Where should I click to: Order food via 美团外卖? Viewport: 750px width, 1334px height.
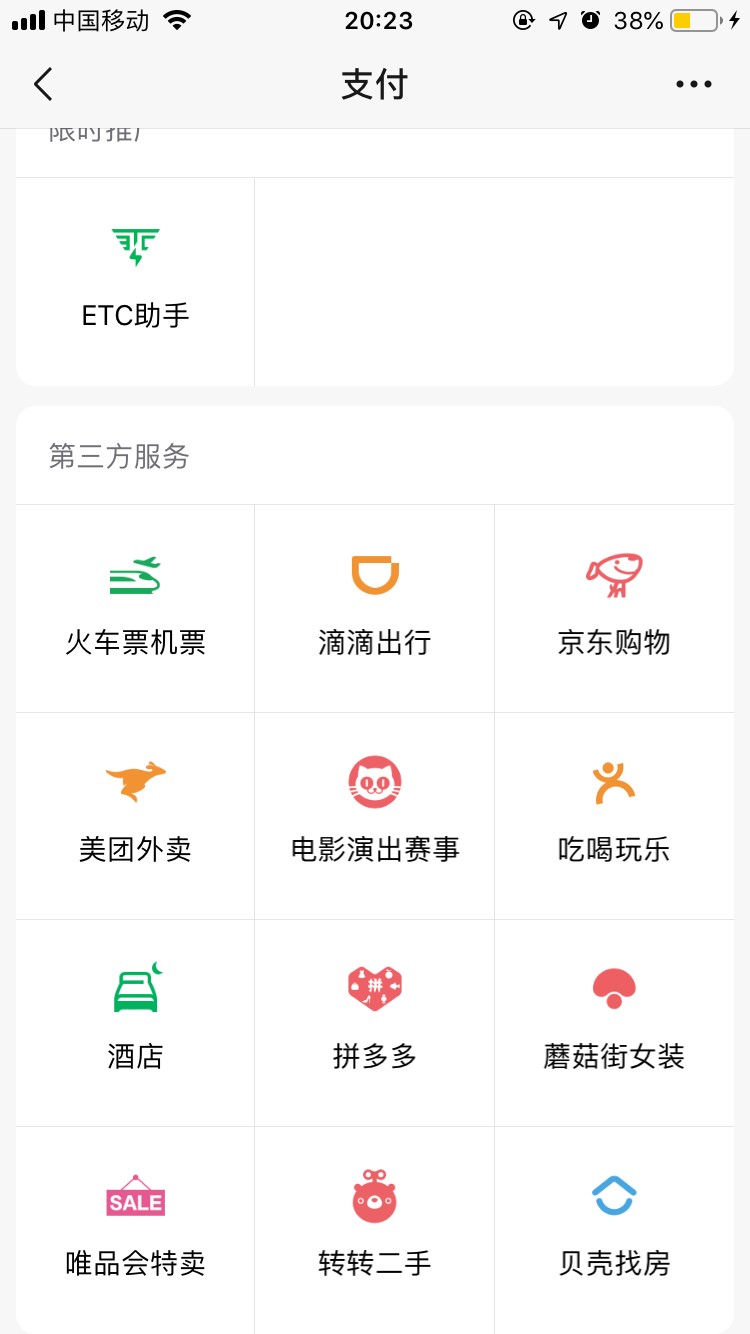(x=135, y=814)
